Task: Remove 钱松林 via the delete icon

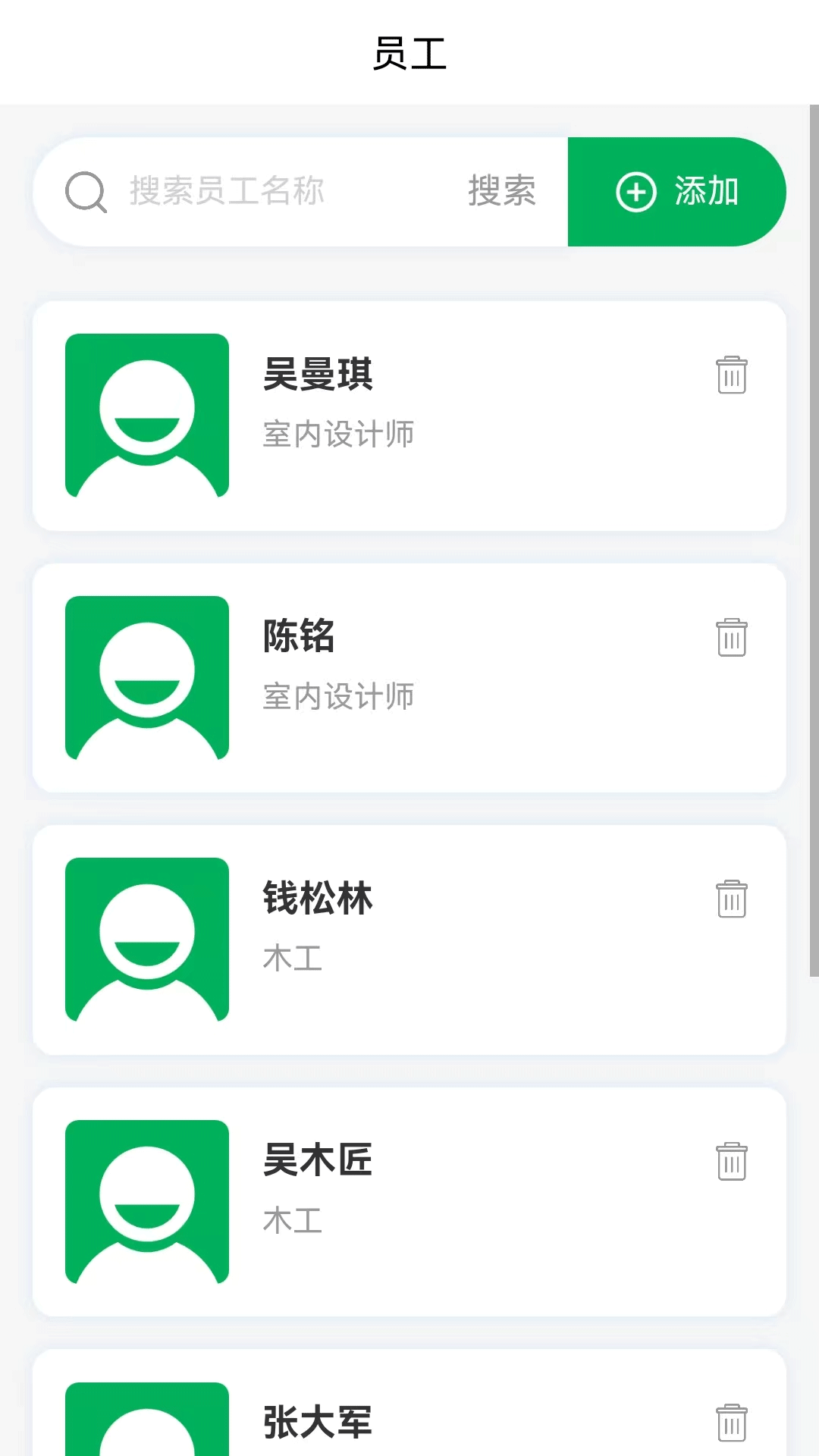Action: pyautogui.click(x=731, y=899)
